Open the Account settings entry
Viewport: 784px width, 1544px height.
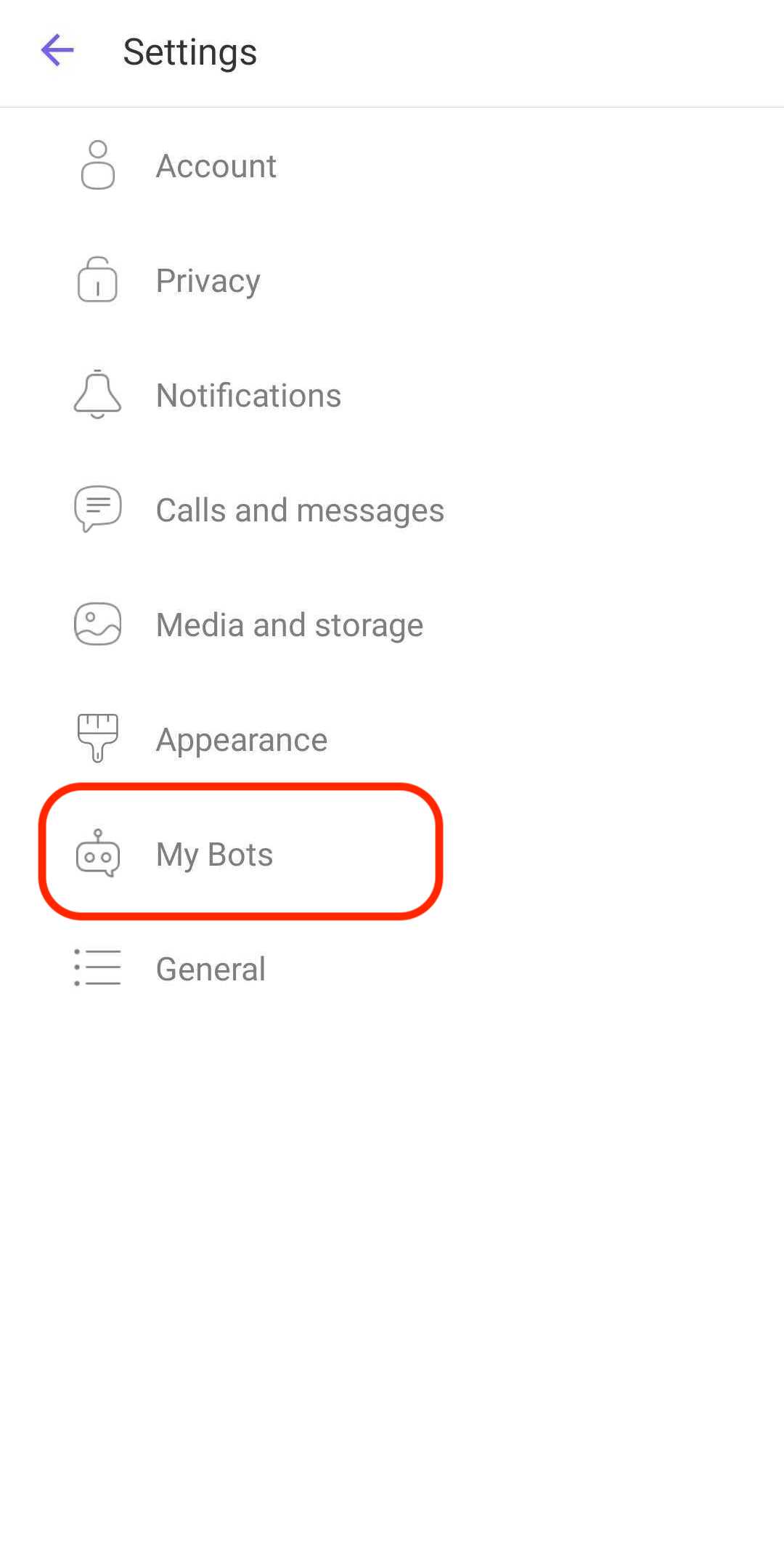[x=216, y=166]
